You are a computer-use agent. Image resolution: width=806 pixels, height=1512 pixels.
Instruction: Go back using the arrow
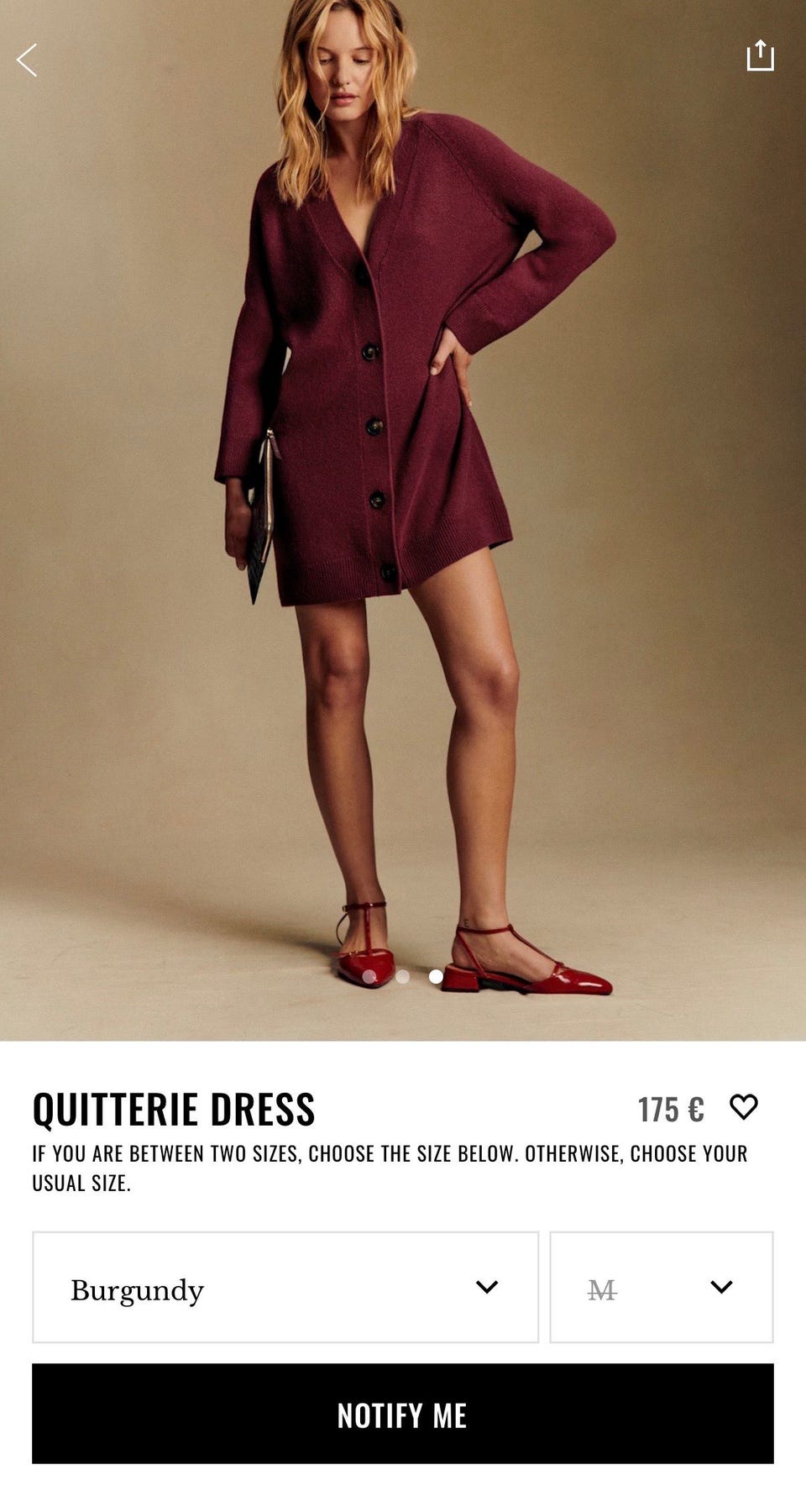27,60
